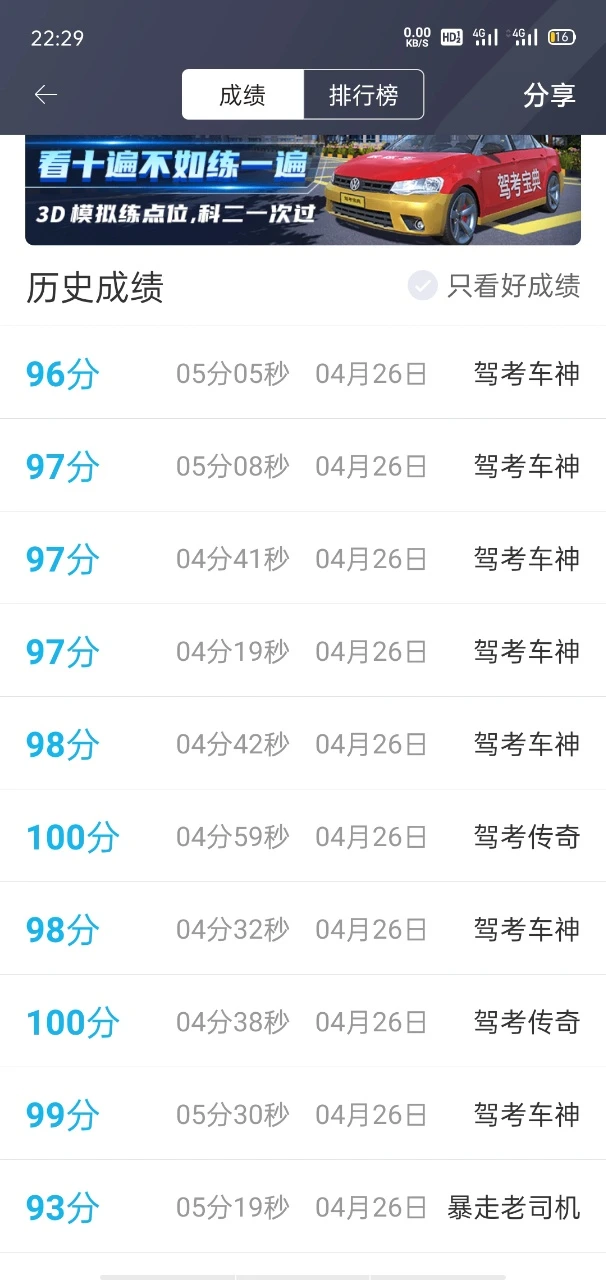
Task: Open the 99分 record at 05分30秒
Action: (x=303, y=1114)
